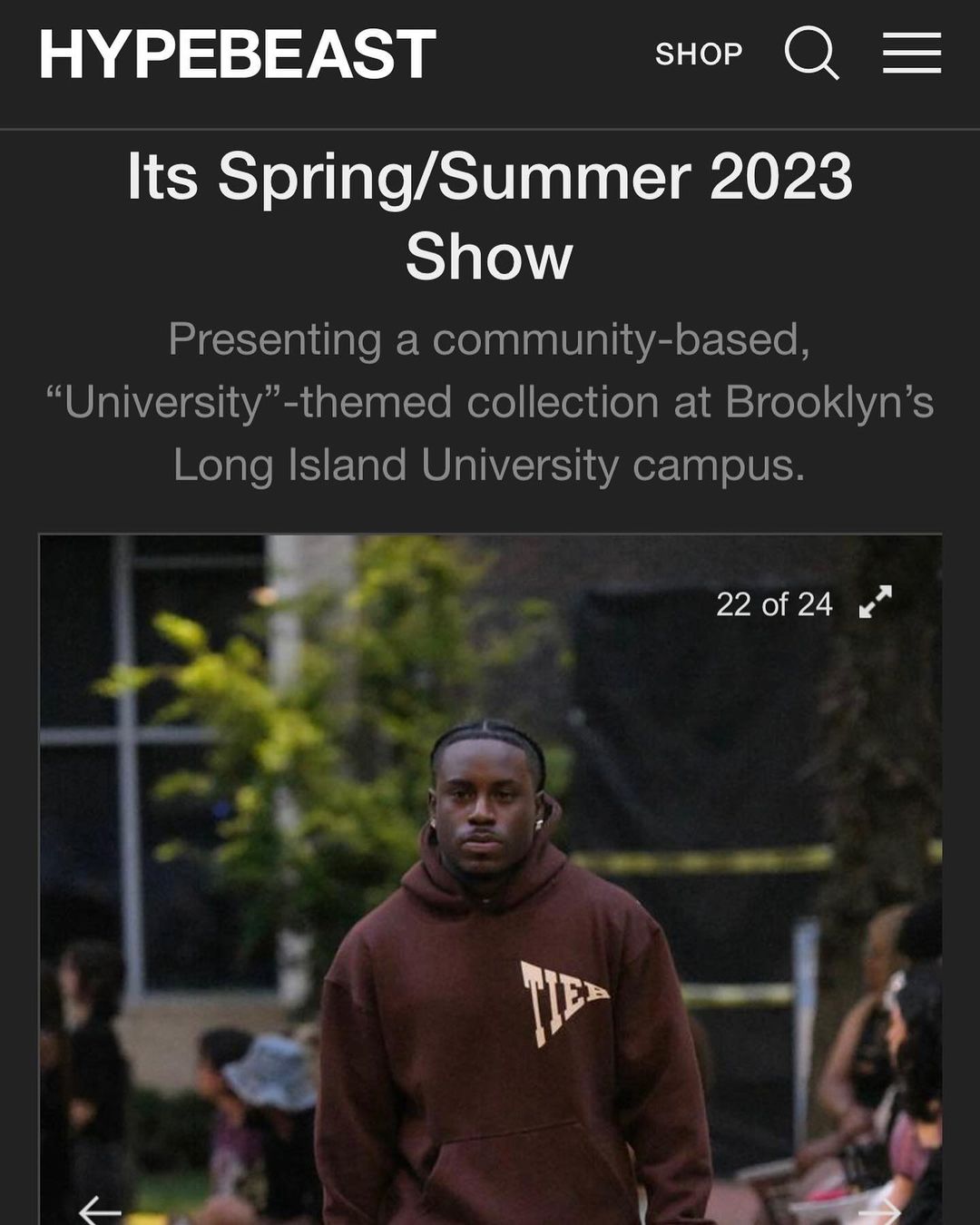
Task: Open the hamburger menu
Action: pyautogui.click(x=912, y=53)
